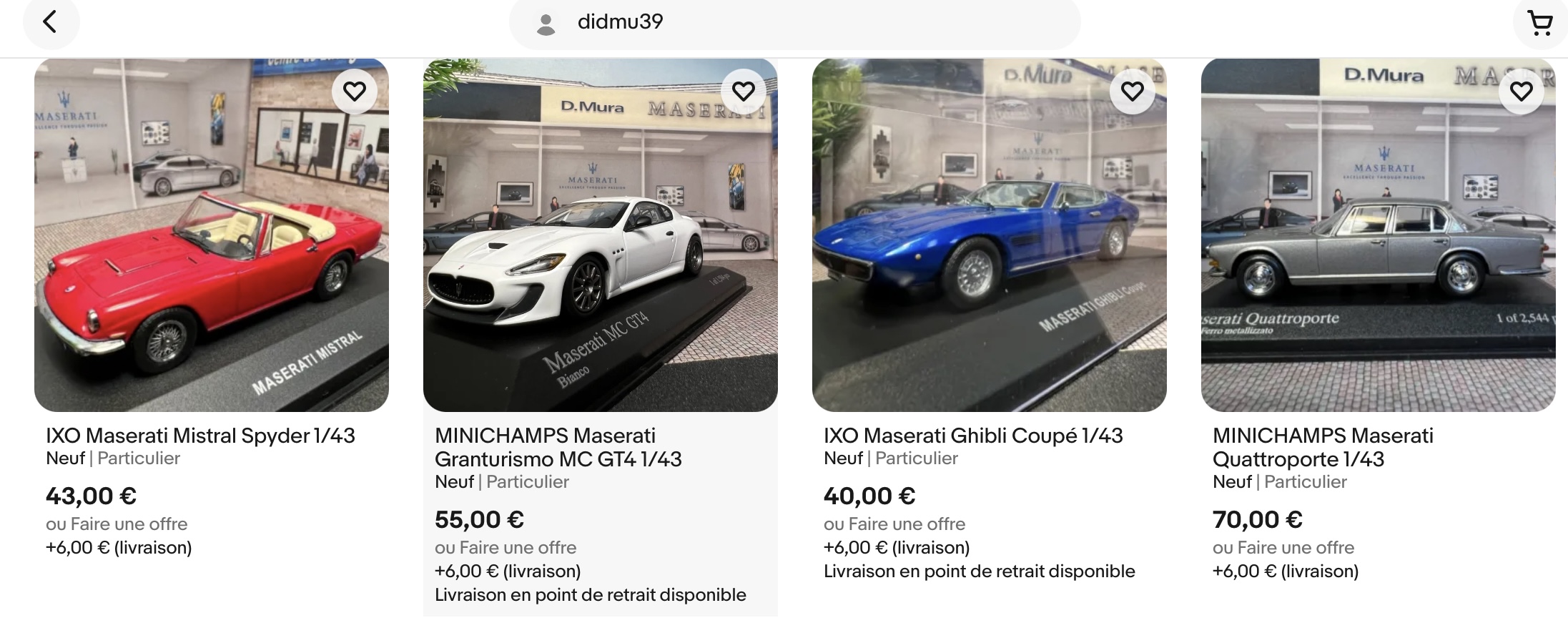The height and width of the screenshot is (628, 1568).
Task: Favorite the Maserati Mistral Spyder listing
Action: coord(355,92)
